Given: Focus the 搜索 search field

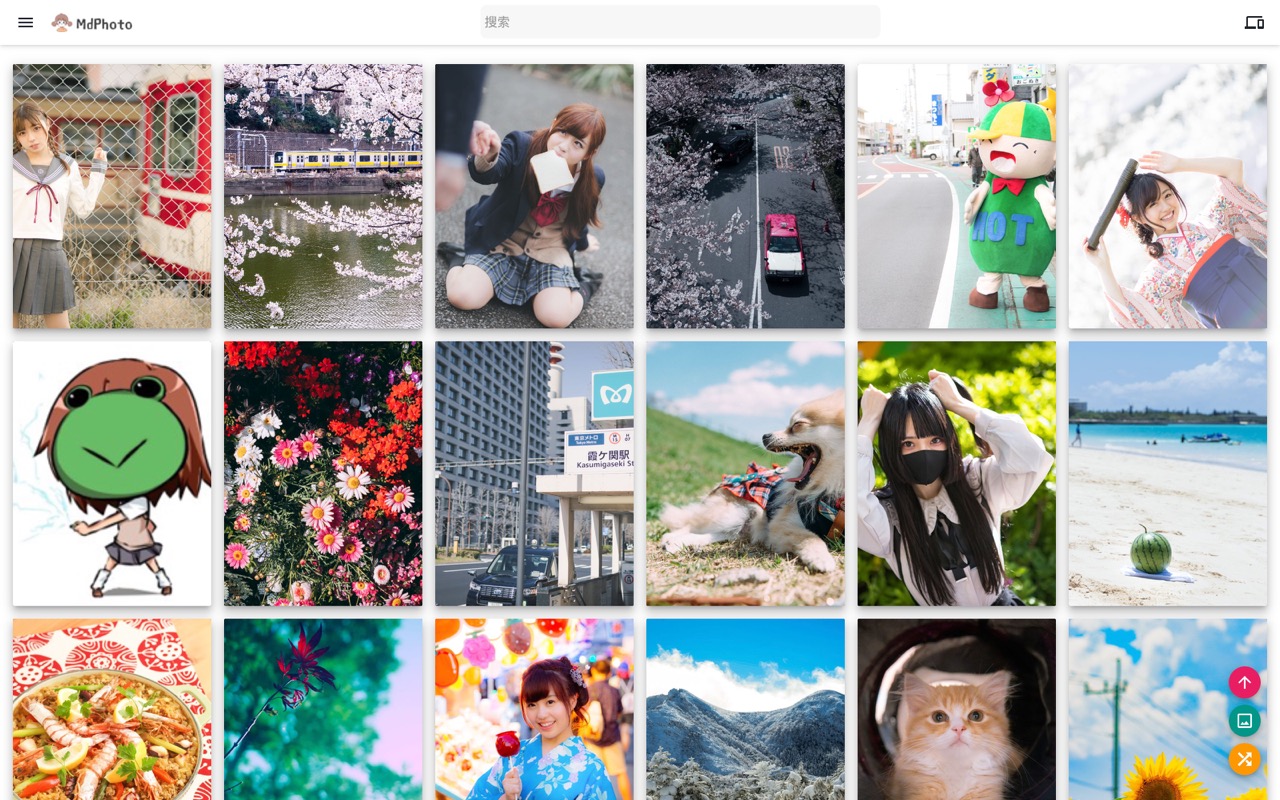Looking at the screenshot, I should [680, 22].
